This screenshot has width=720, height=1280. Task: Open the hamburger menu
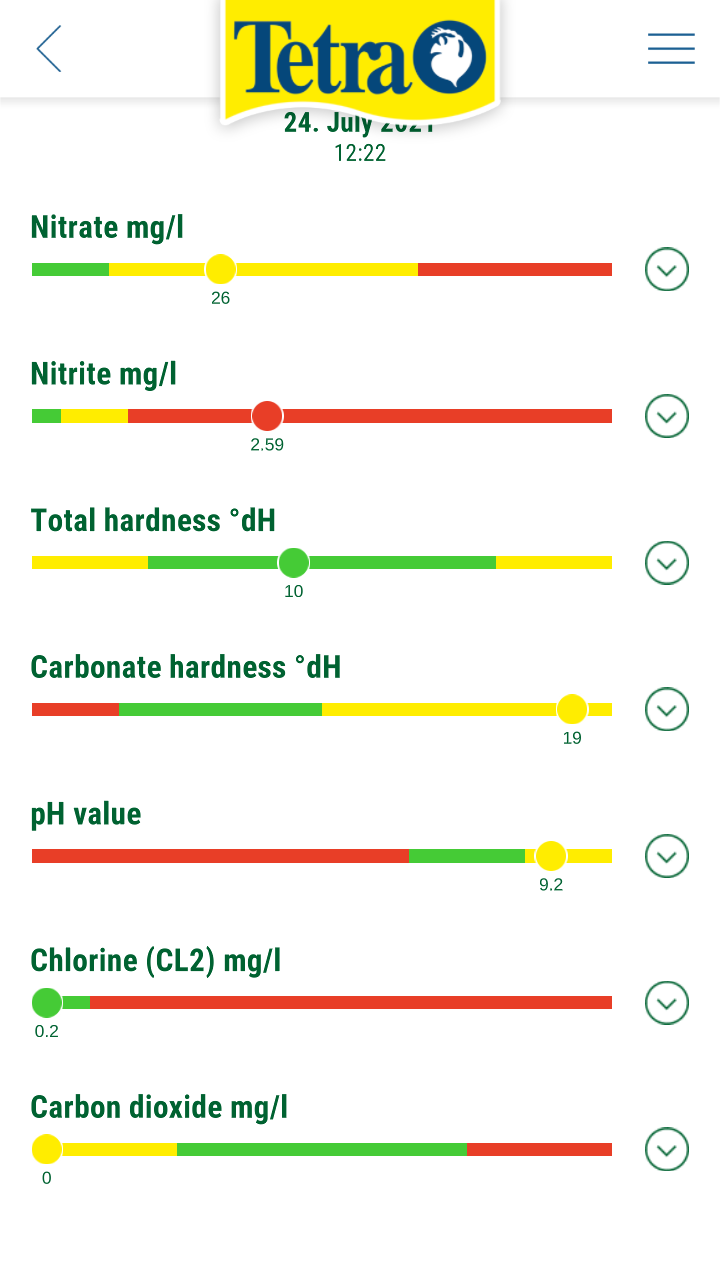(x=670, y=49)
